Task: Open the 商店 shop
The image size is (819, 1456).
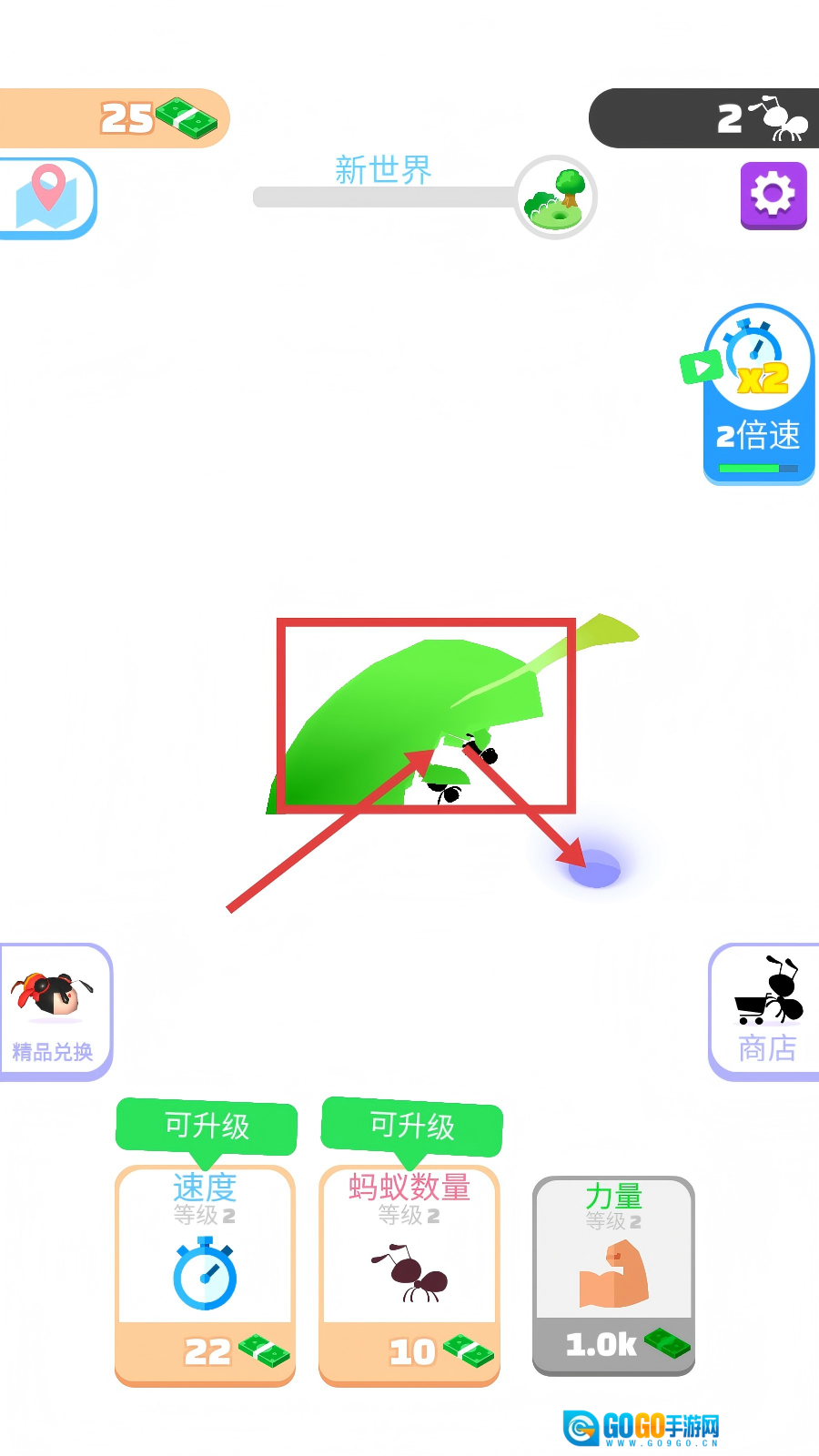Action: pyautogui.click(x=766, y=1011)
